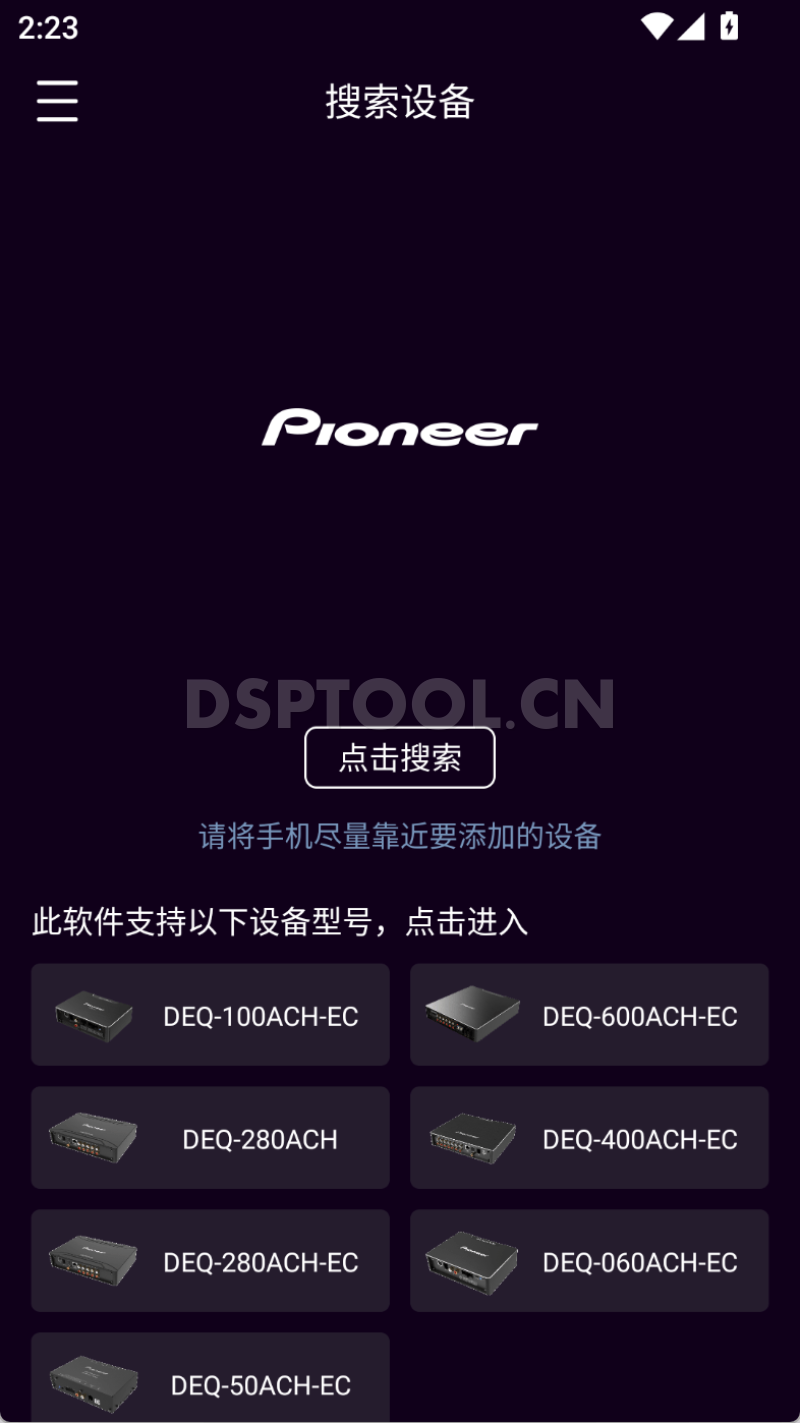
Task: Open the DEQ-100ACH-EC device entry
Action: (x=210, y=1015)
